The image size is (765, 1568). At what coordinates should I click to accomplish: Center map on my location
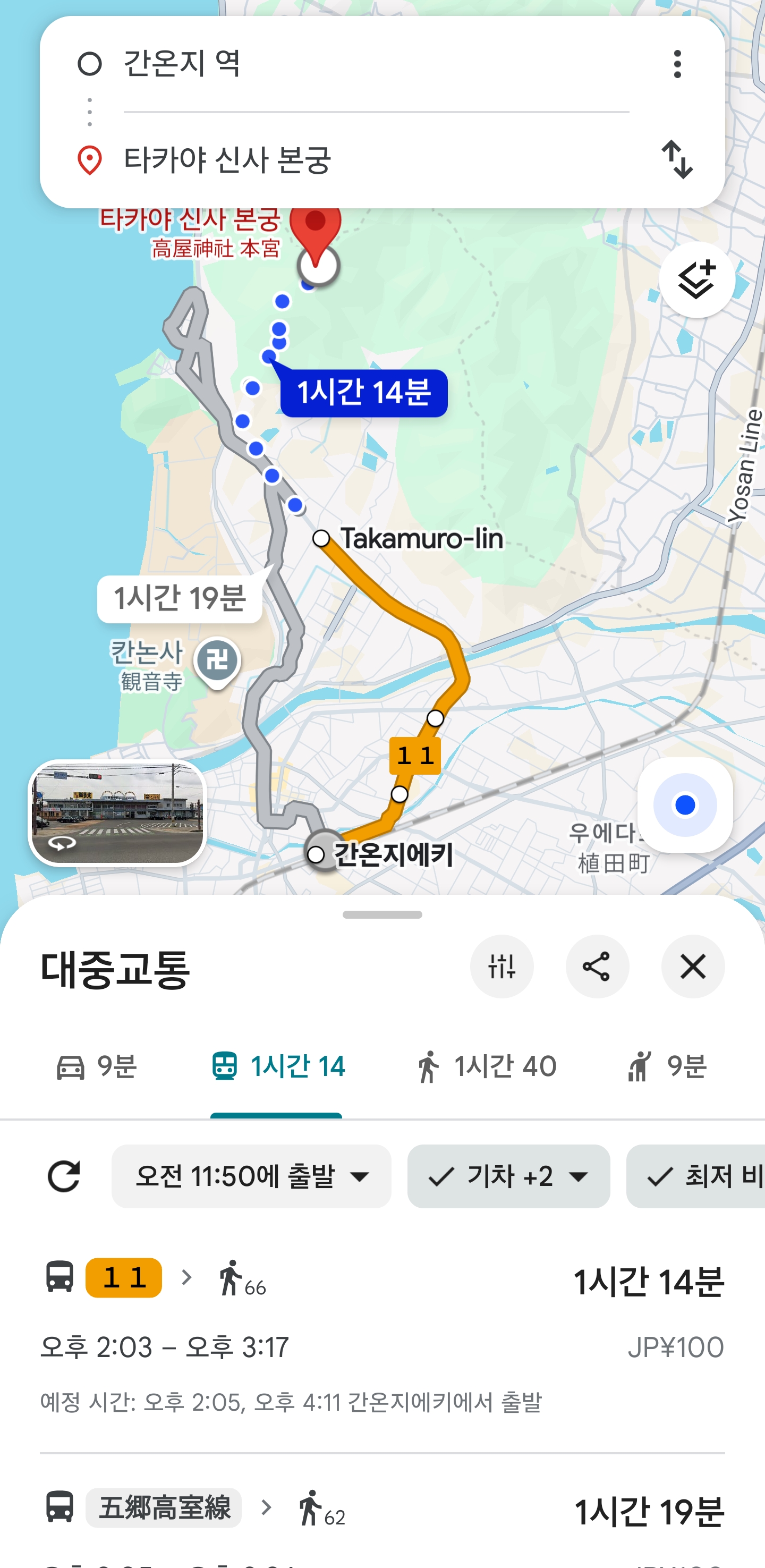(x=685, y=804)
